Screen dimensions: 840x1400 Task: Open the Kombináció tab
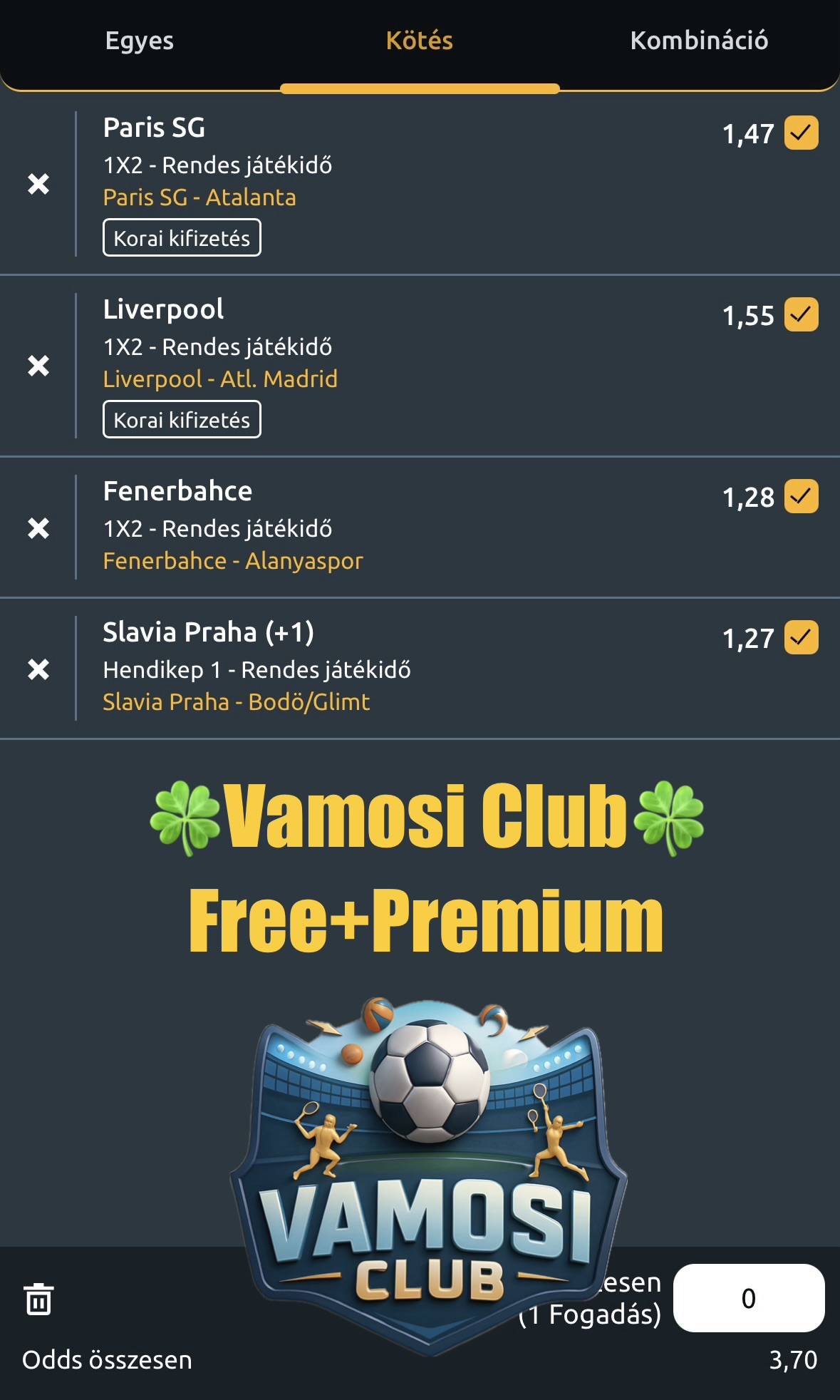699,41
